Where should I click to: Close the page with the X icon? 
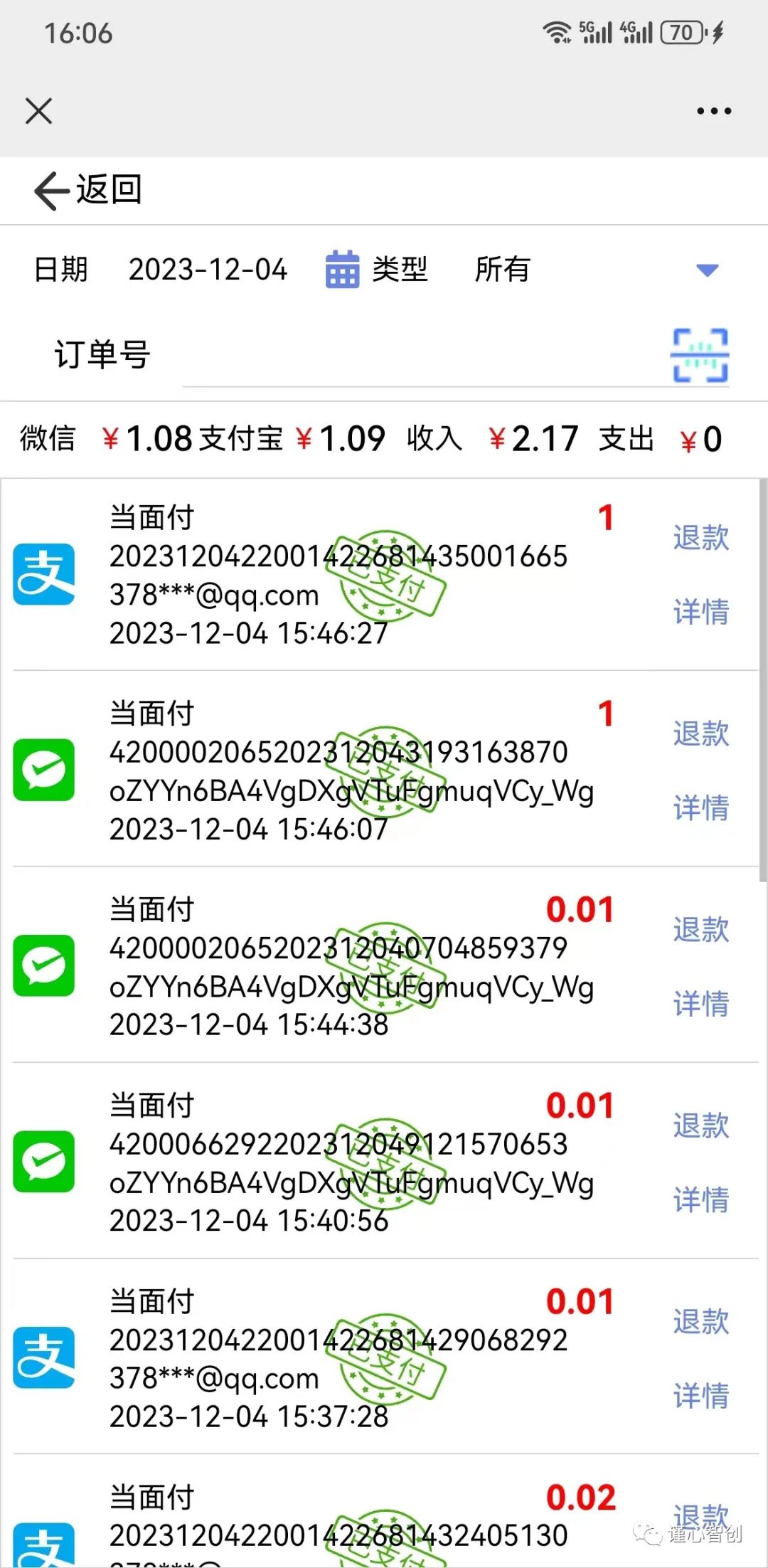[38, 111]
